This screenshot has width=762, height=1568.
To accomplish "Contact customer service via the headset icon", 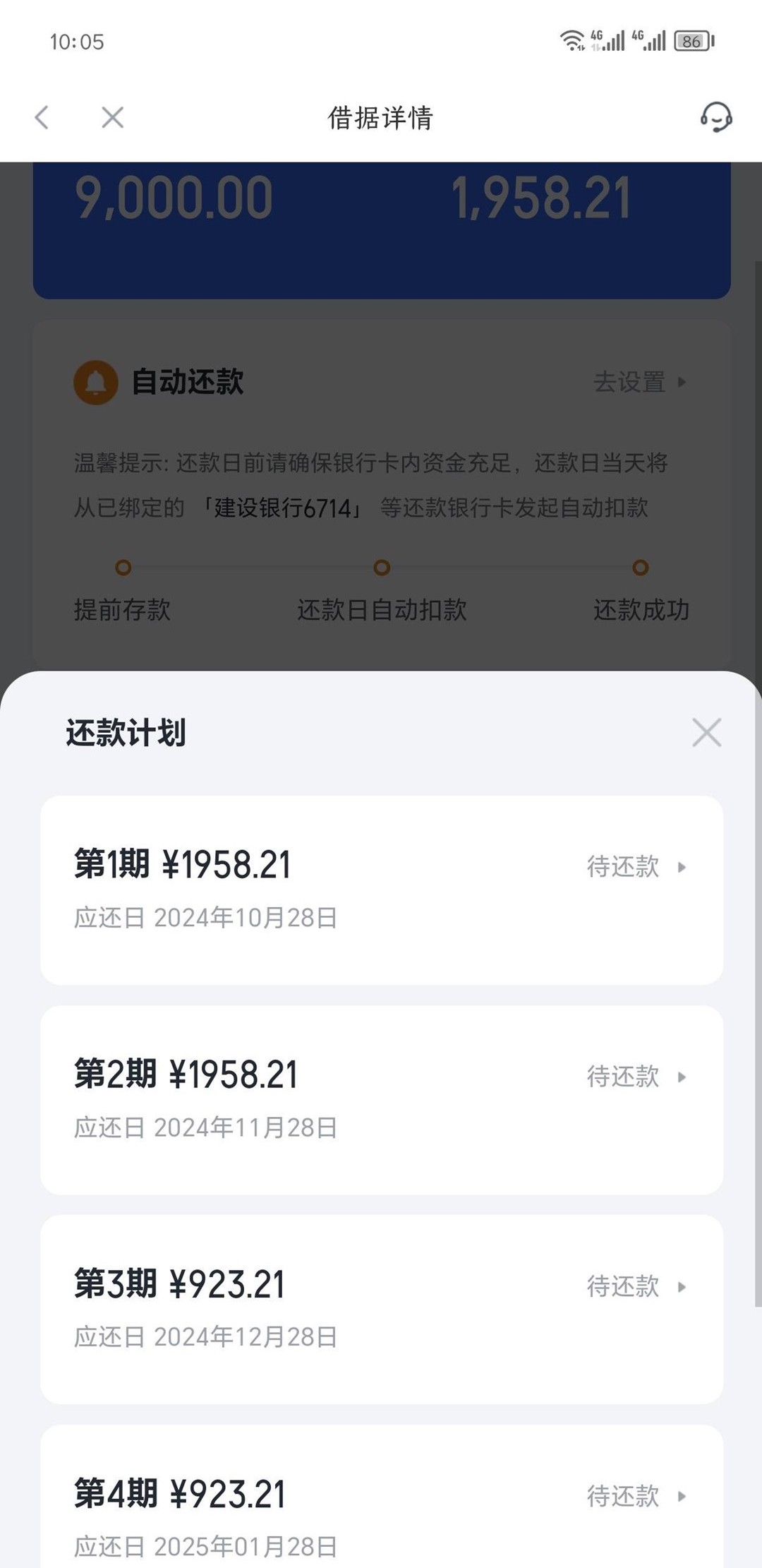I will (x=716, y=117).
